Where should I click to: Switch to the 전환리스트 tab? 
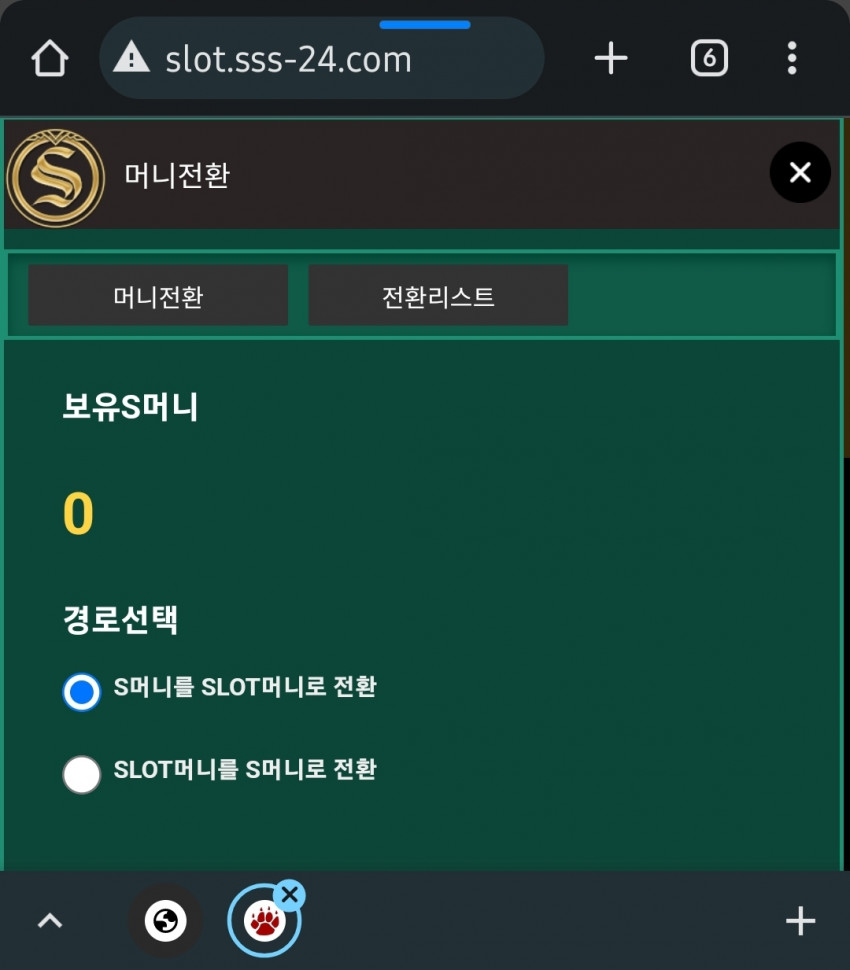coord(438,296)
